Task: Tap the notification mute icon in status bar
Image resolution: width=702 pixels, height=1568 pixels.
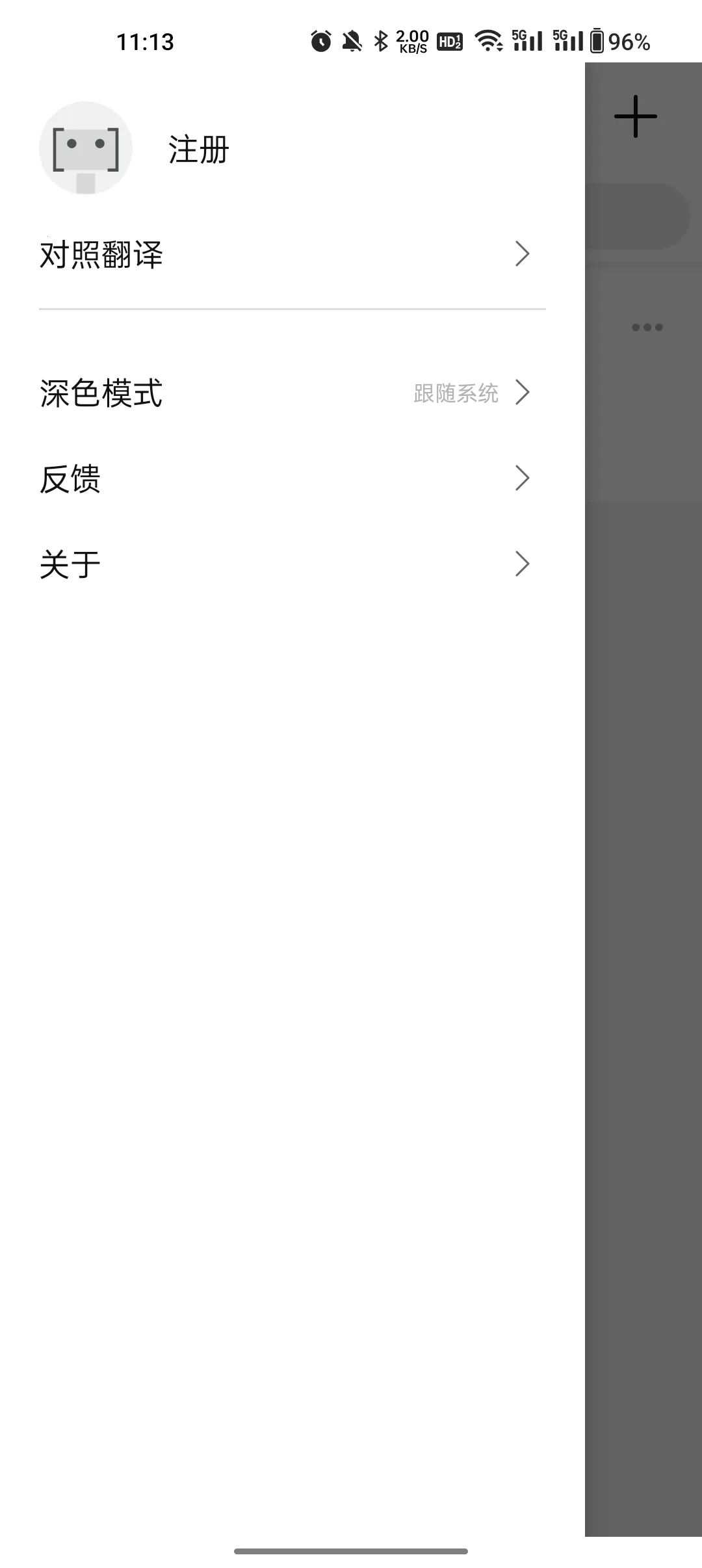Action: (x=350, y=41)
